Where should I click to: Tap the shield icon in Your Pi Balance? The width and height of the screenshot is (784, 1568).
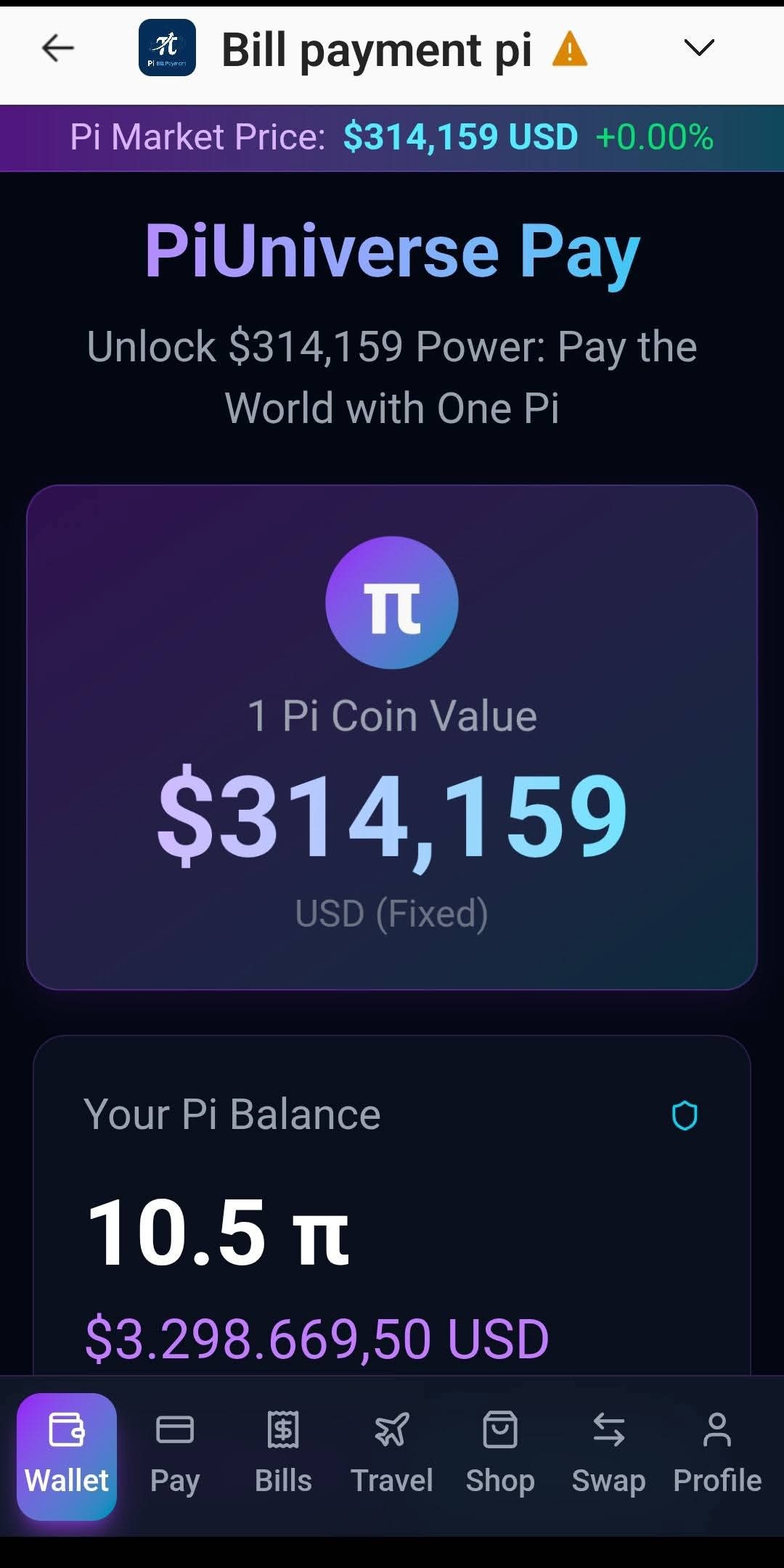[x=685, y=1116]
